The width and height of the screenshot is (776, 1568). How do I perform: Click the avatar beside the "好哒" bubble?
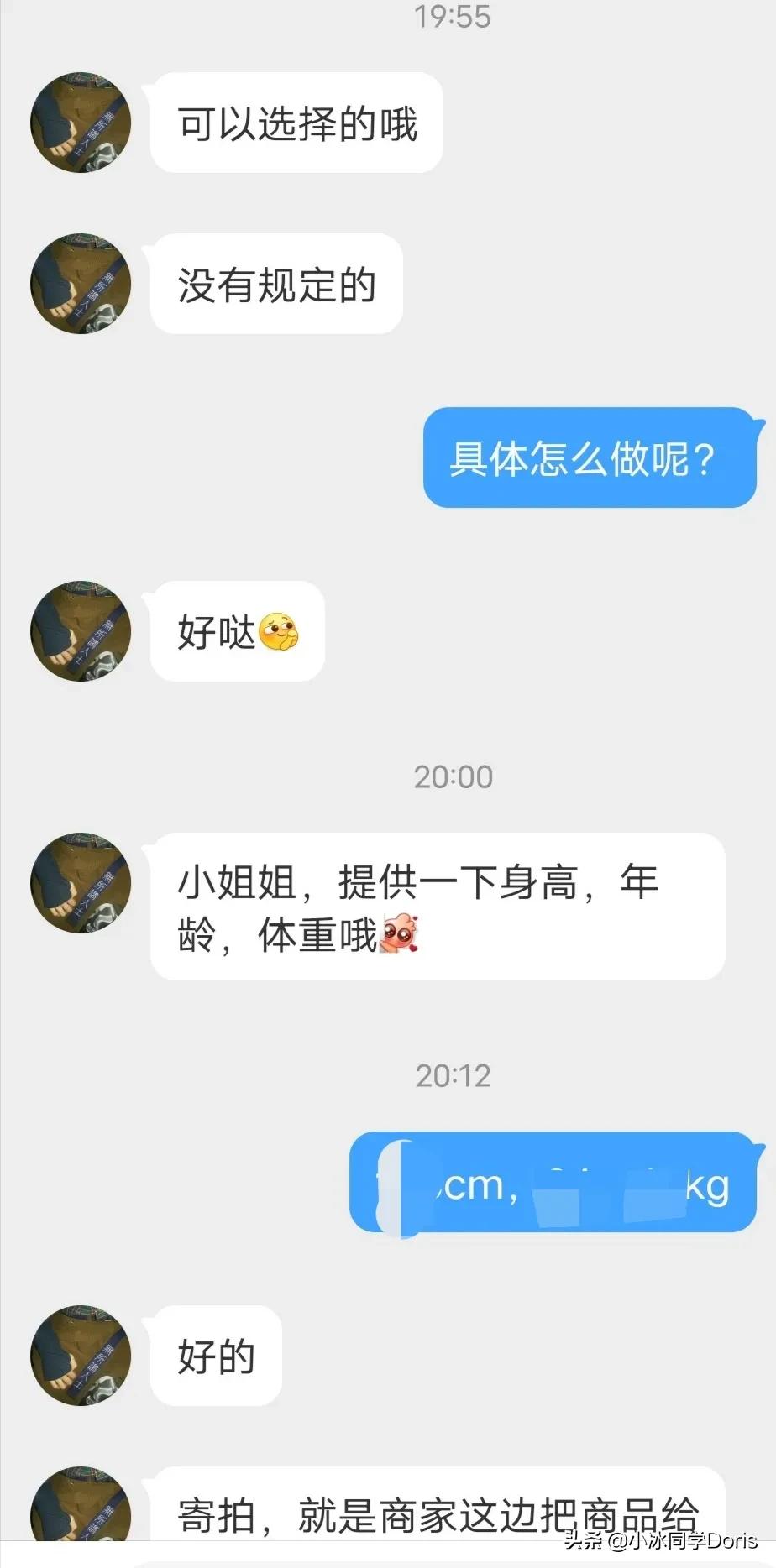pos(80,632)
